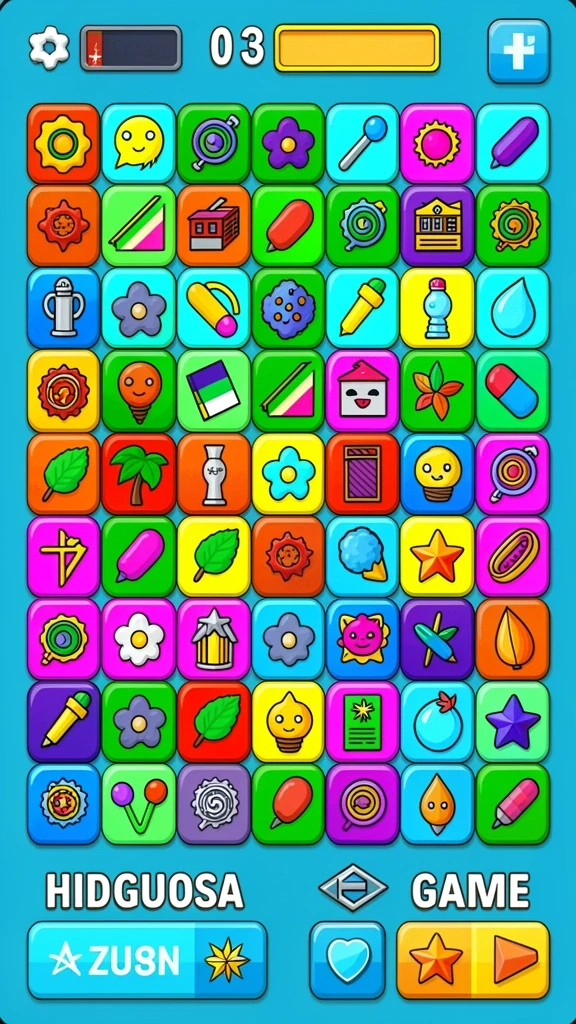Screen dimensions: 576x1024
Task: Select the red and blue capsule tile
Action: click(x=513, y=391)
